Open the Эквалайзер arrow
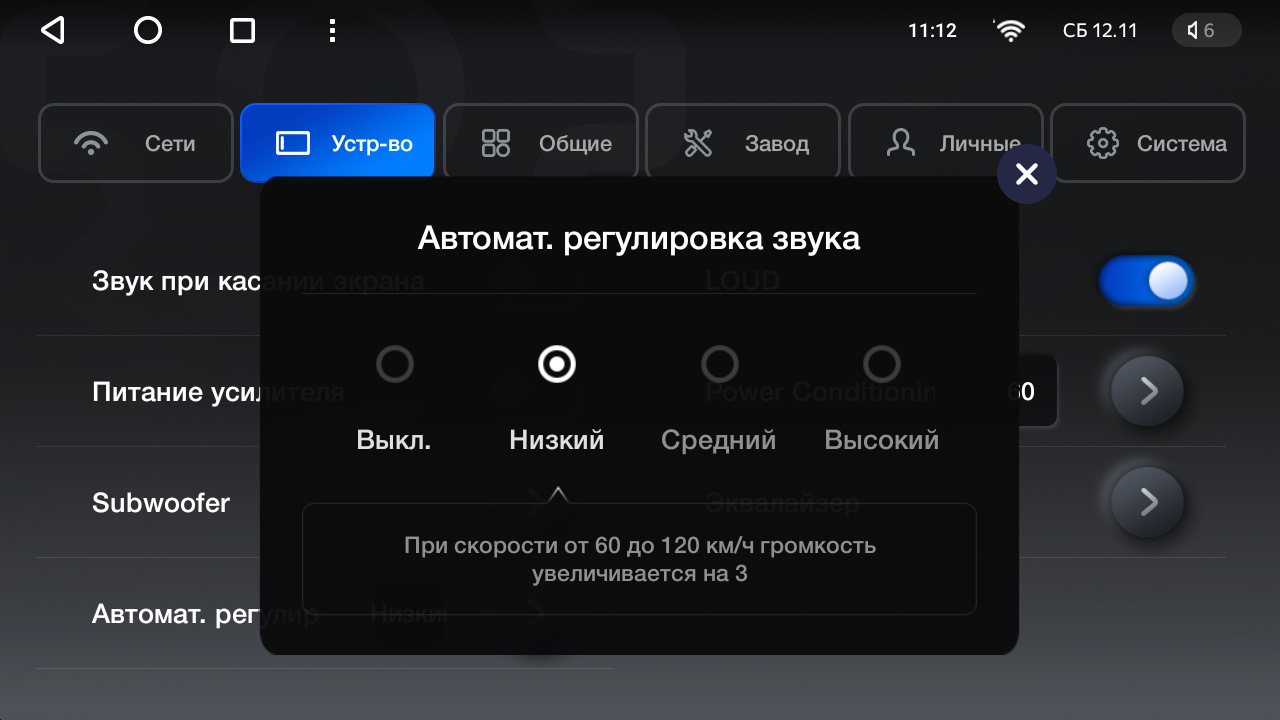Viewport: 1280px width, 720px height. tap(1147, 502)
